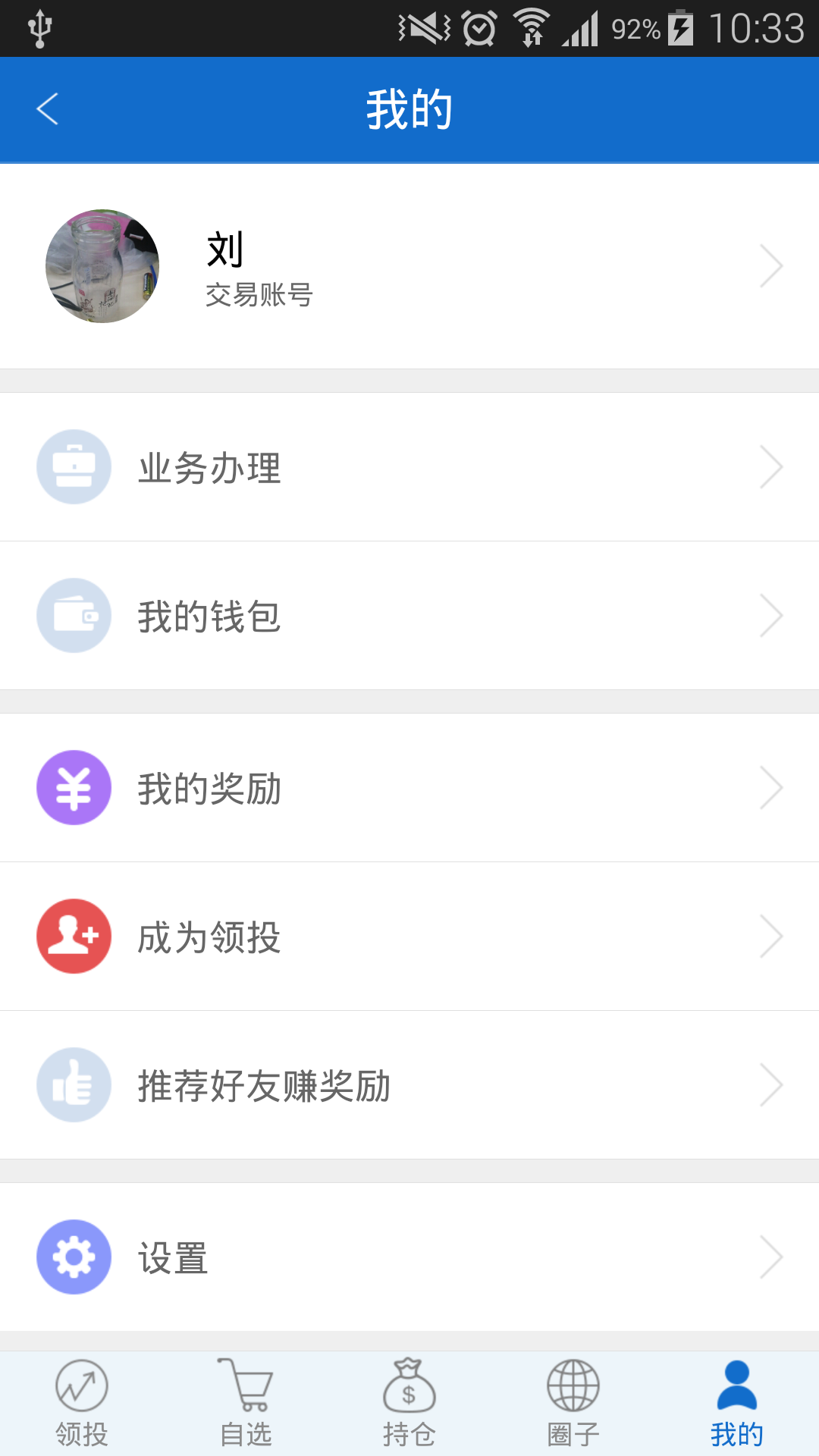The width and height of the screenshot is (819, 1456).
Task: Open the 成为领投 list row
Action: click(x=409, y=936)
